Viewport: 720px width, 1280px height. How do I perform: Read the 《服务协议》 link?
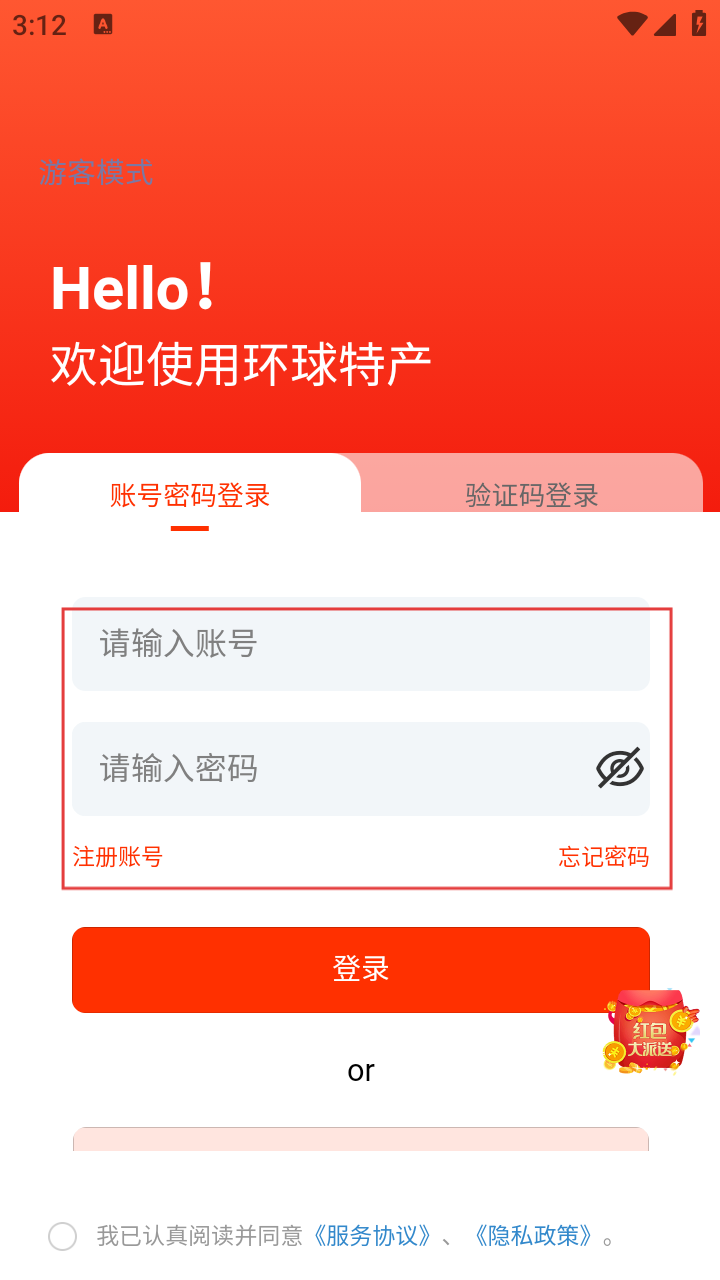[373, 1236]
